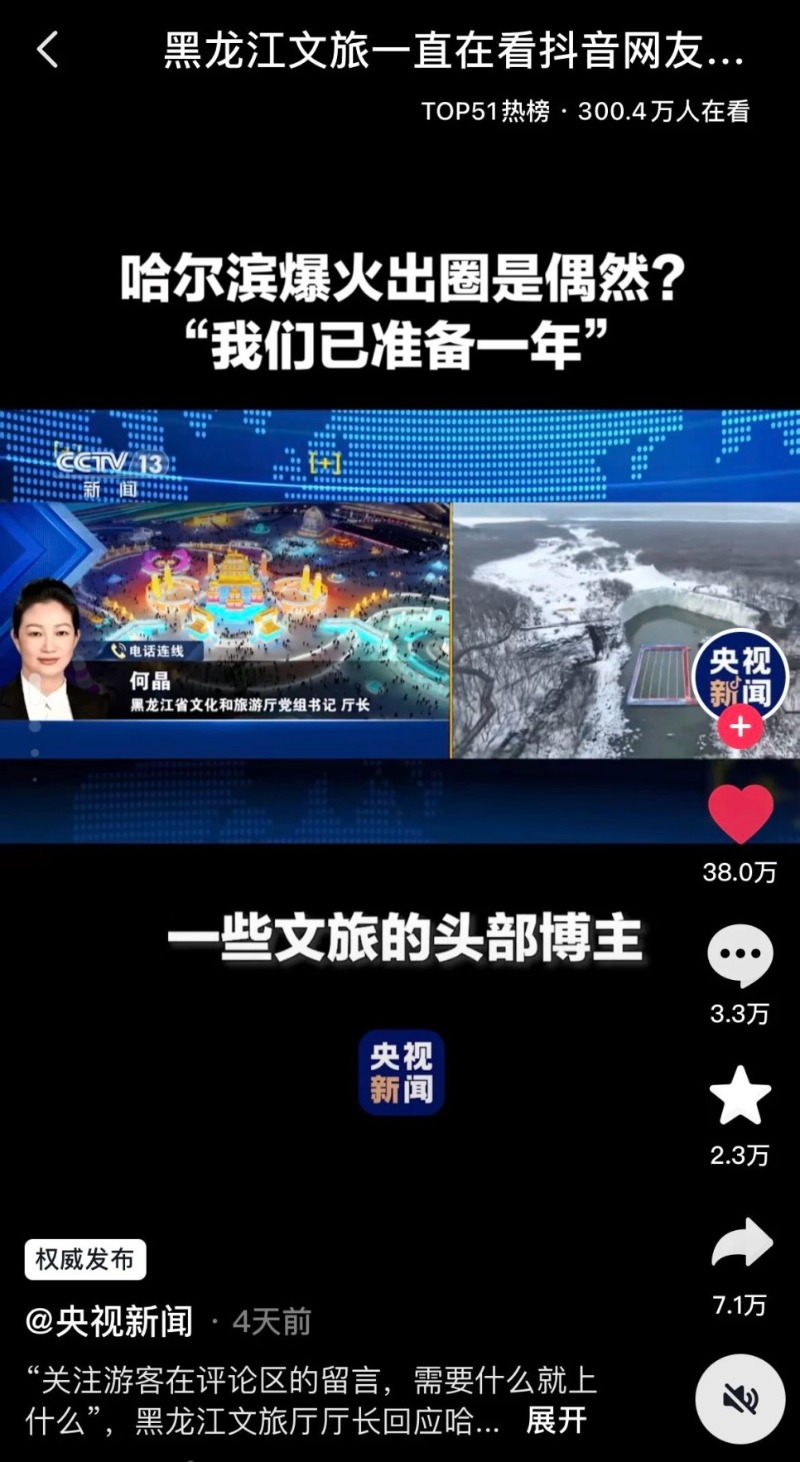Favorite this video with the star icon
The image size is (800, 1462).
[740, 1097]
